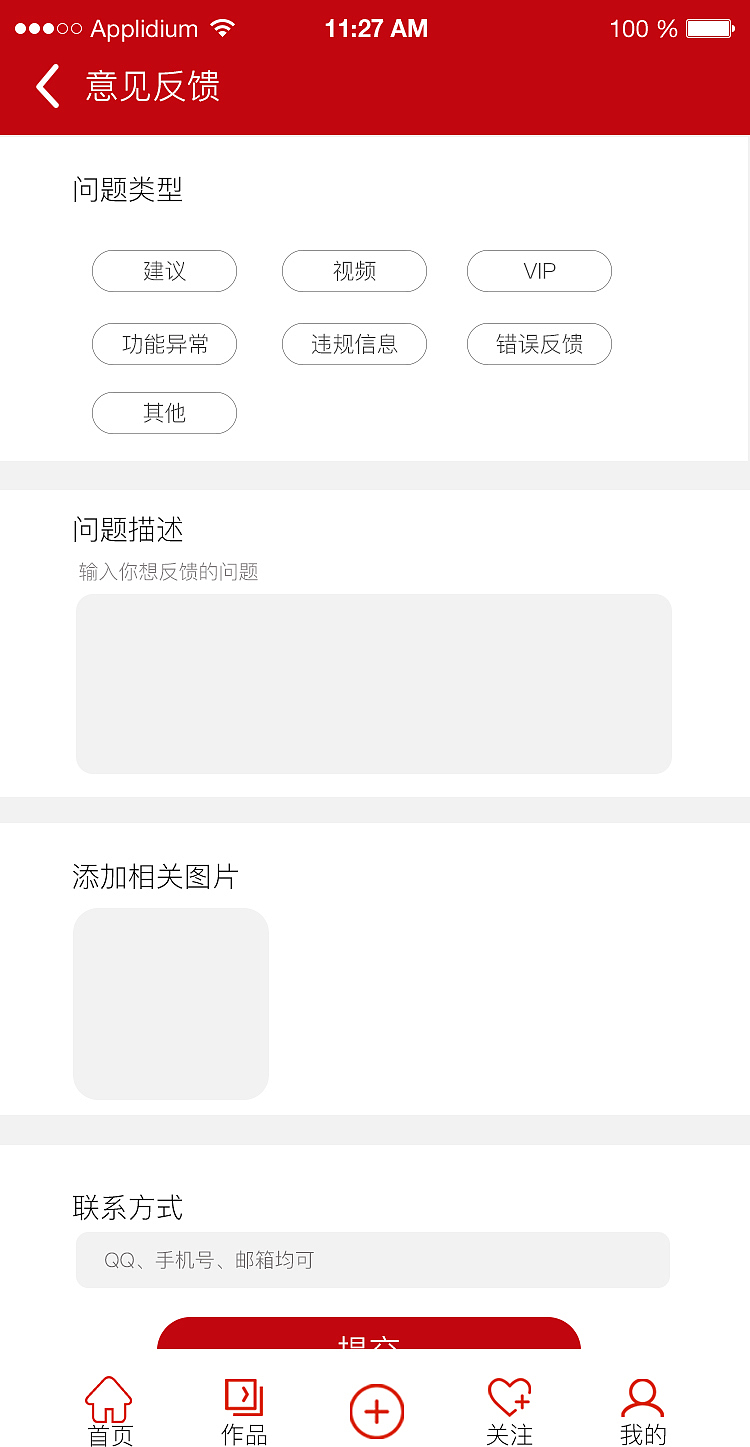Add a related picture via the image placeholder

[171, 1003]
